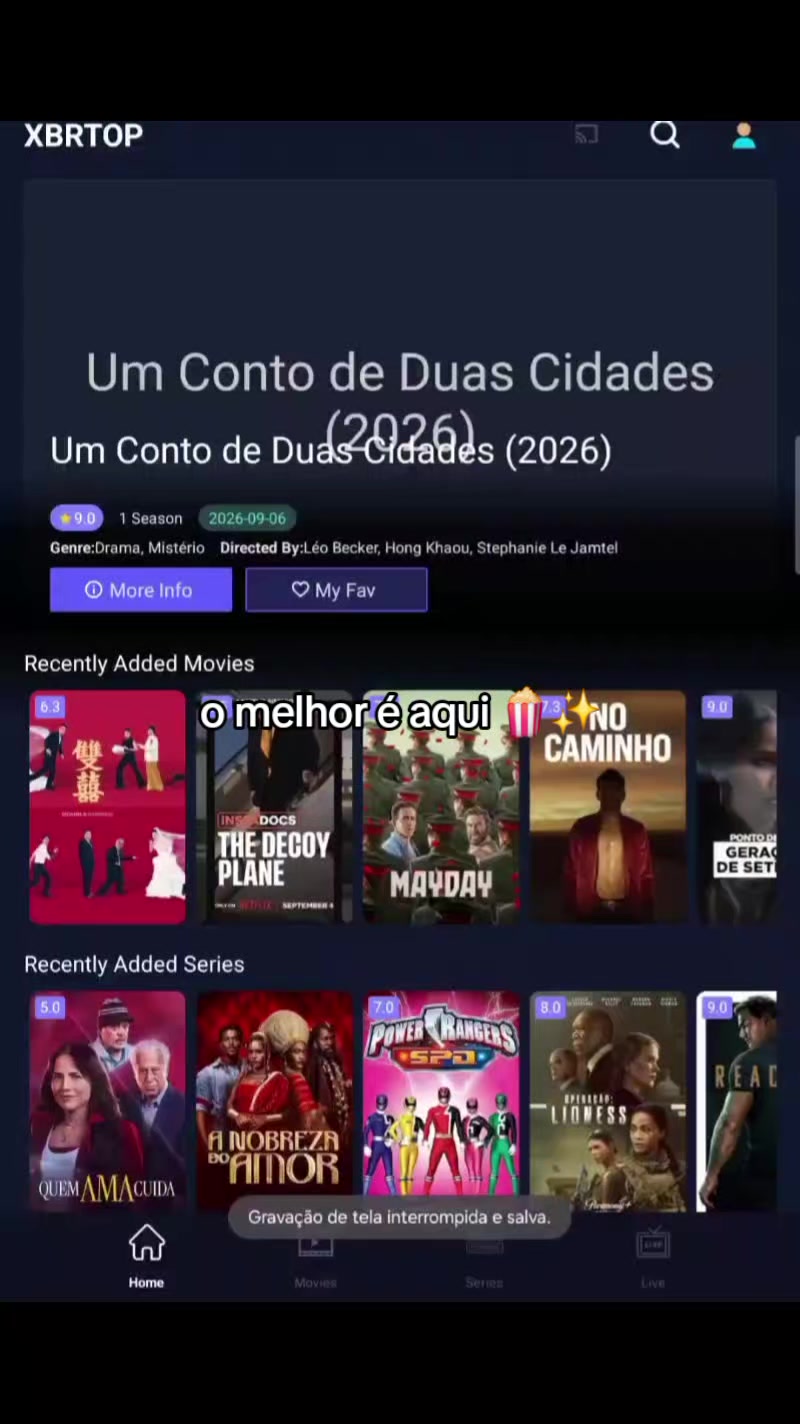
Task: Tap the cast to screen icon
Action: pos(586,134)
